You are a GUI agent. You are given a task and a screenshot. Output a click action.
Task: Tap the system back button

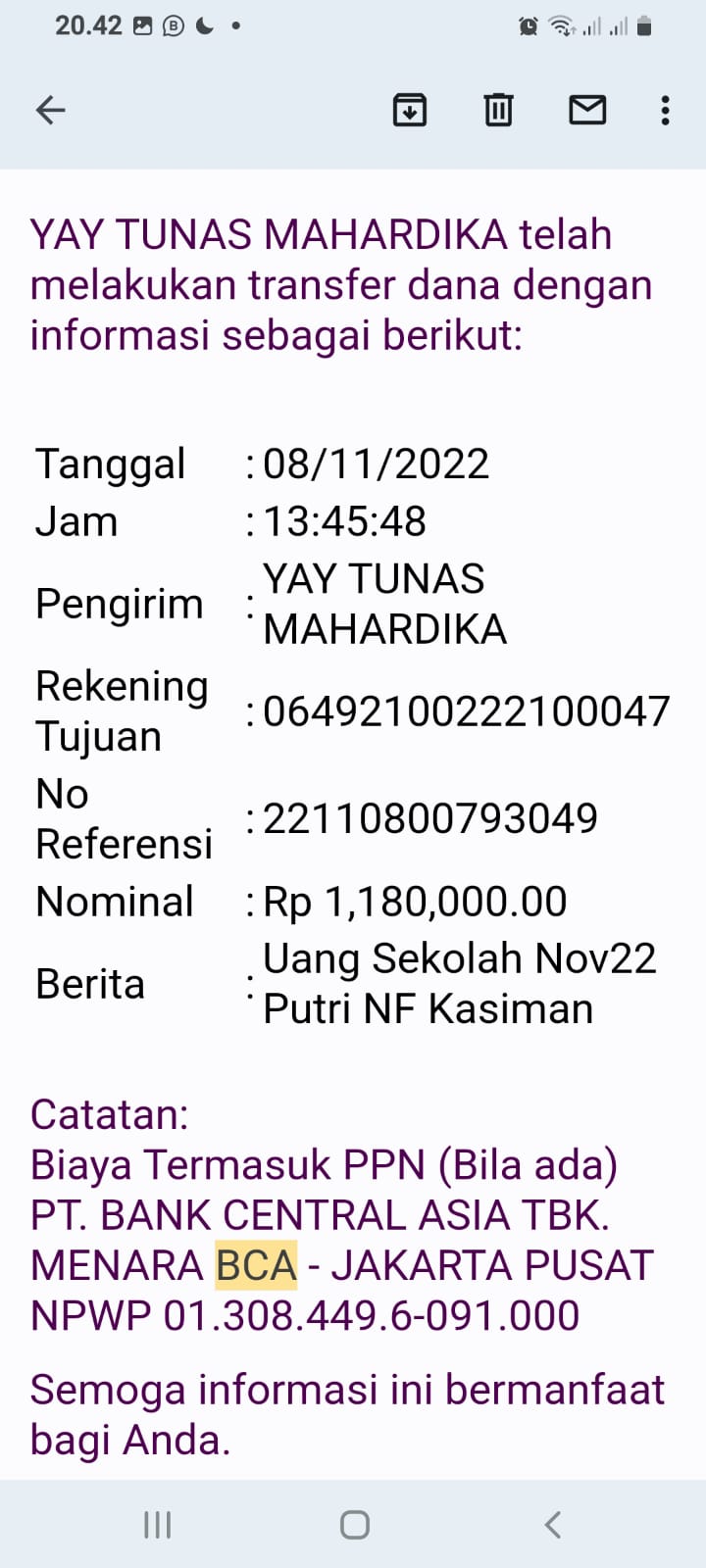point(552,1524)
